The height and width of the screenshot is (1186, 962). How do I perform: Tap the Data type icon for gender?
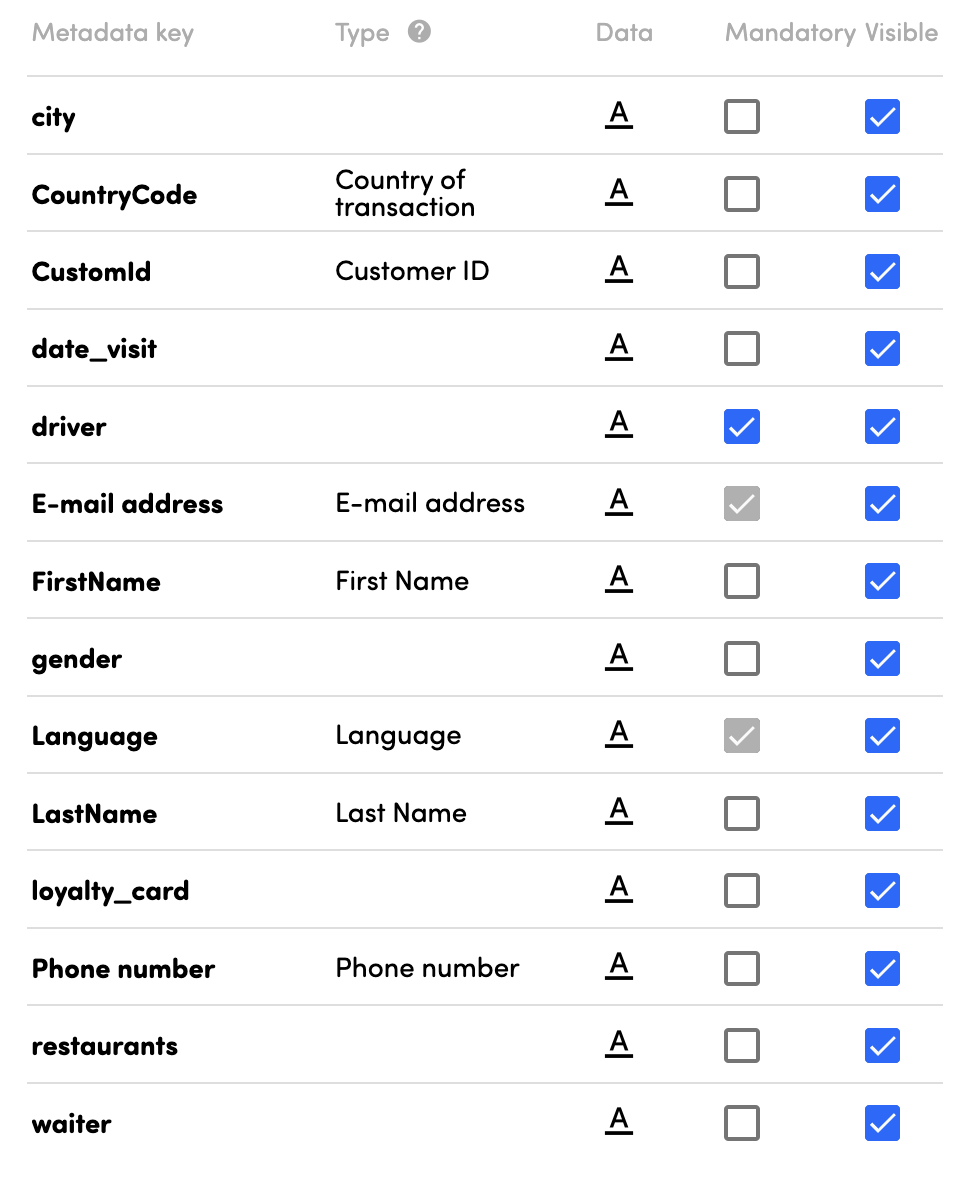coord(619,657)
